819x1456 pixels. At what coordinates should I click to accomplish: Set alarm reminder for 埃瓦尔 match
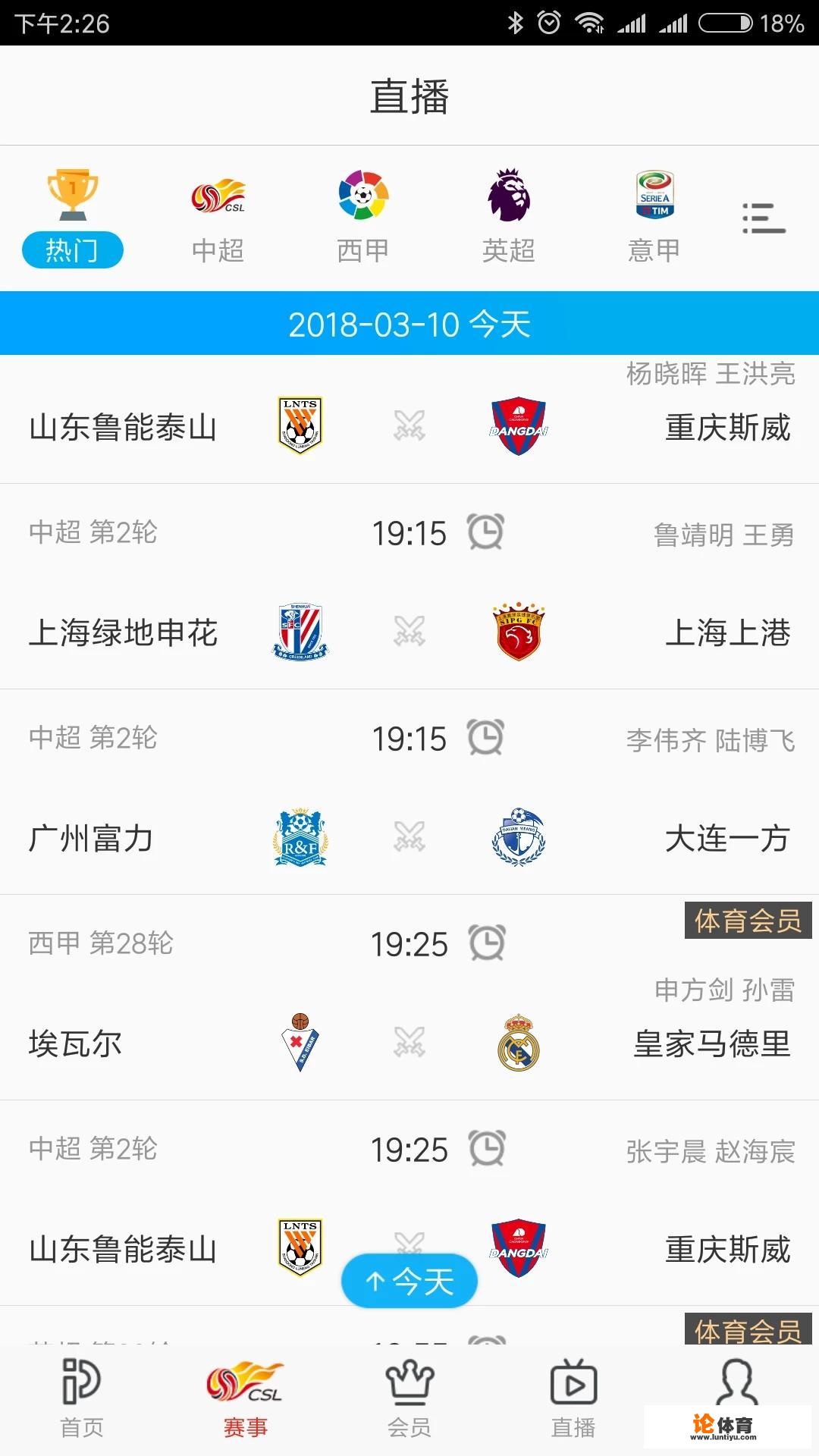tap(487, 943)
